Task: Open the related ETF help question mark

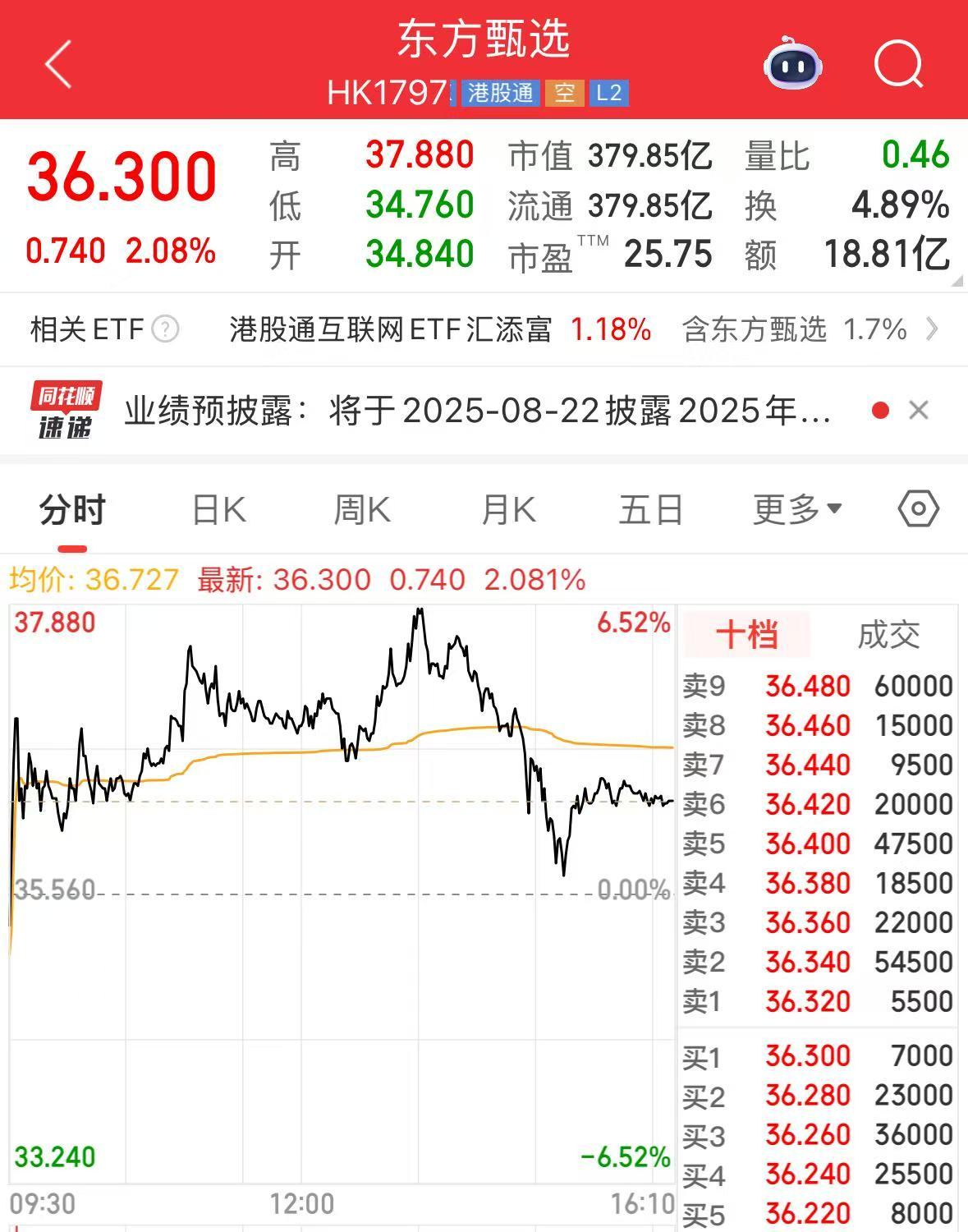Action: tap(165, 329)
